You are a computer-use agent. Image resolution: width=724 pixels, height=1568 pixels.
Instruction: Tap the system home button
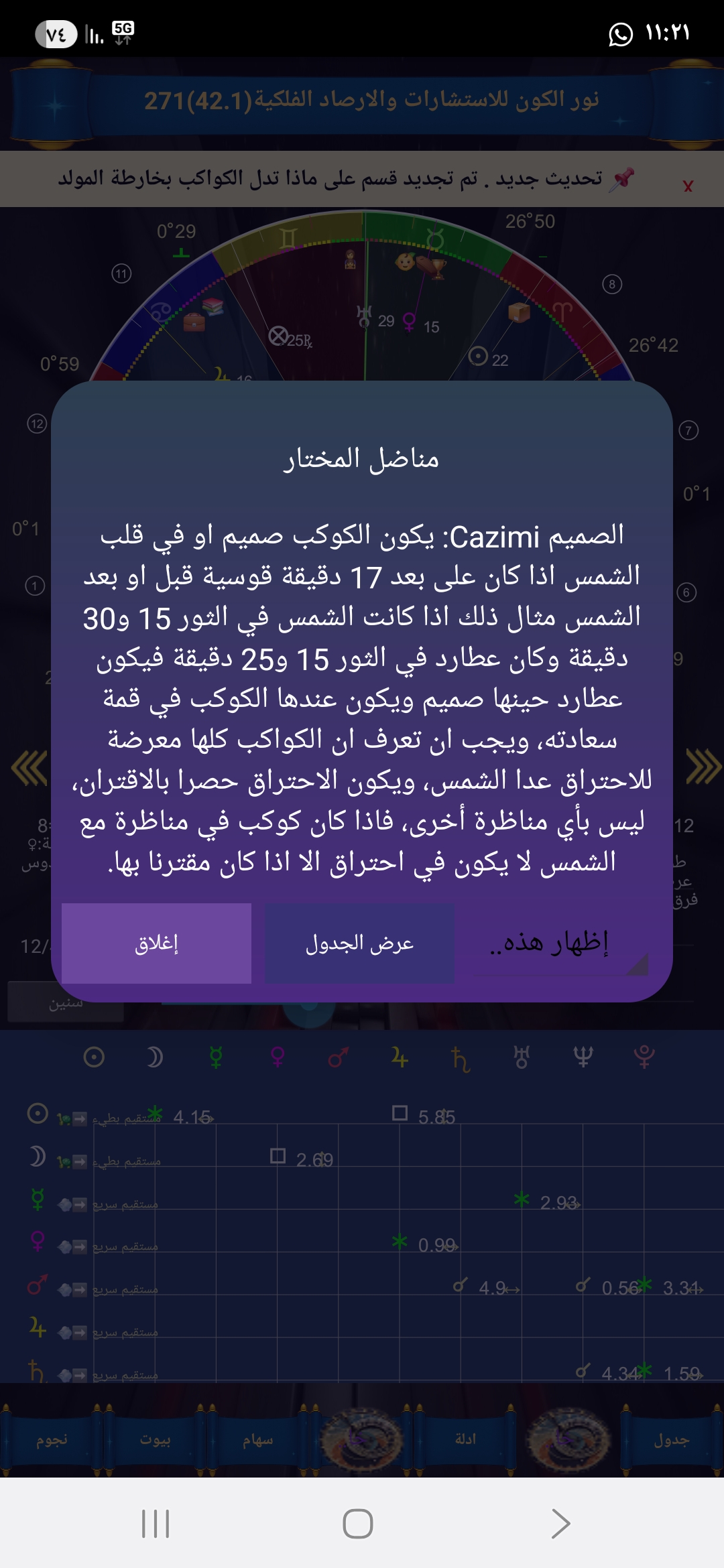[358, 1524]
